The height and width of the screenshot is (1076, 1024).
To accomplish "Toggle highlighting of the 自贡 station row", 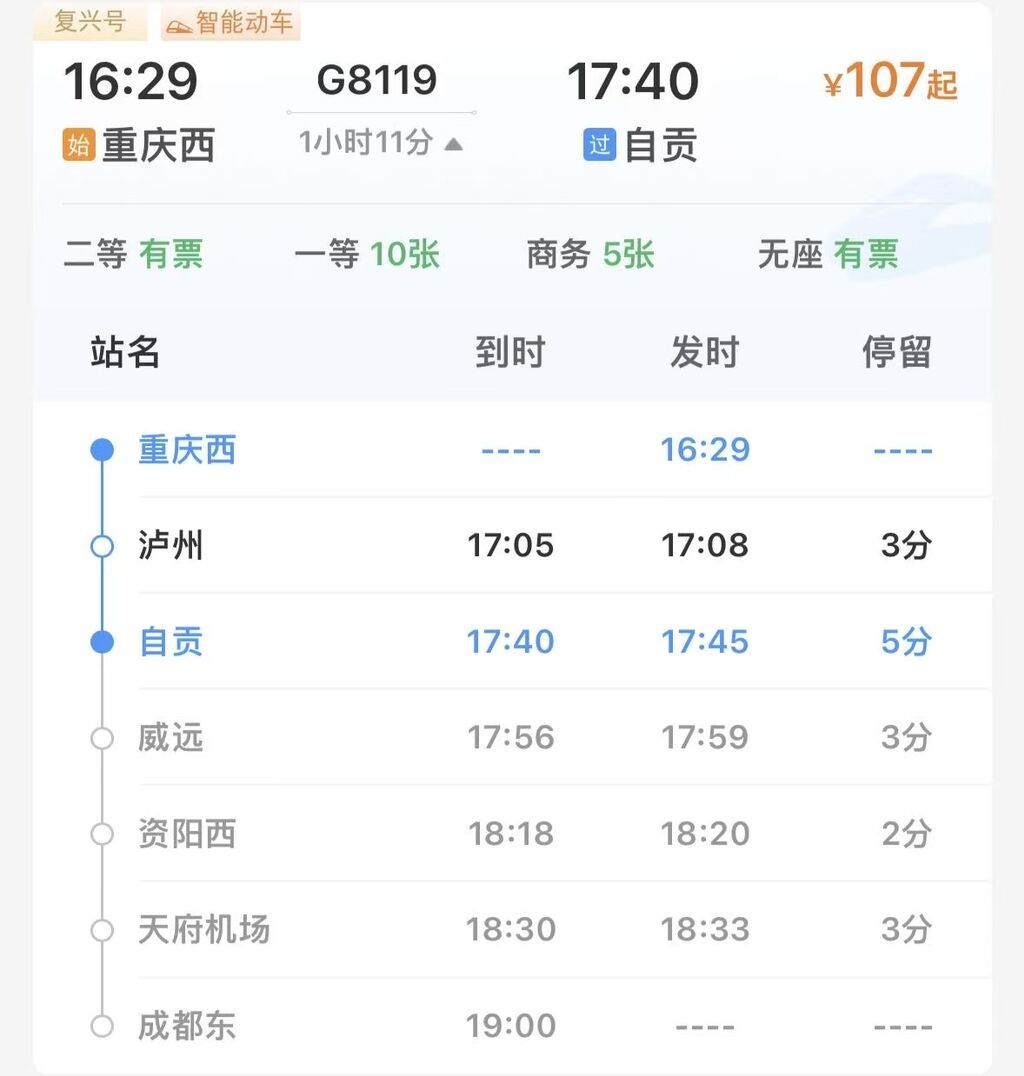I will tap(171, 642).
